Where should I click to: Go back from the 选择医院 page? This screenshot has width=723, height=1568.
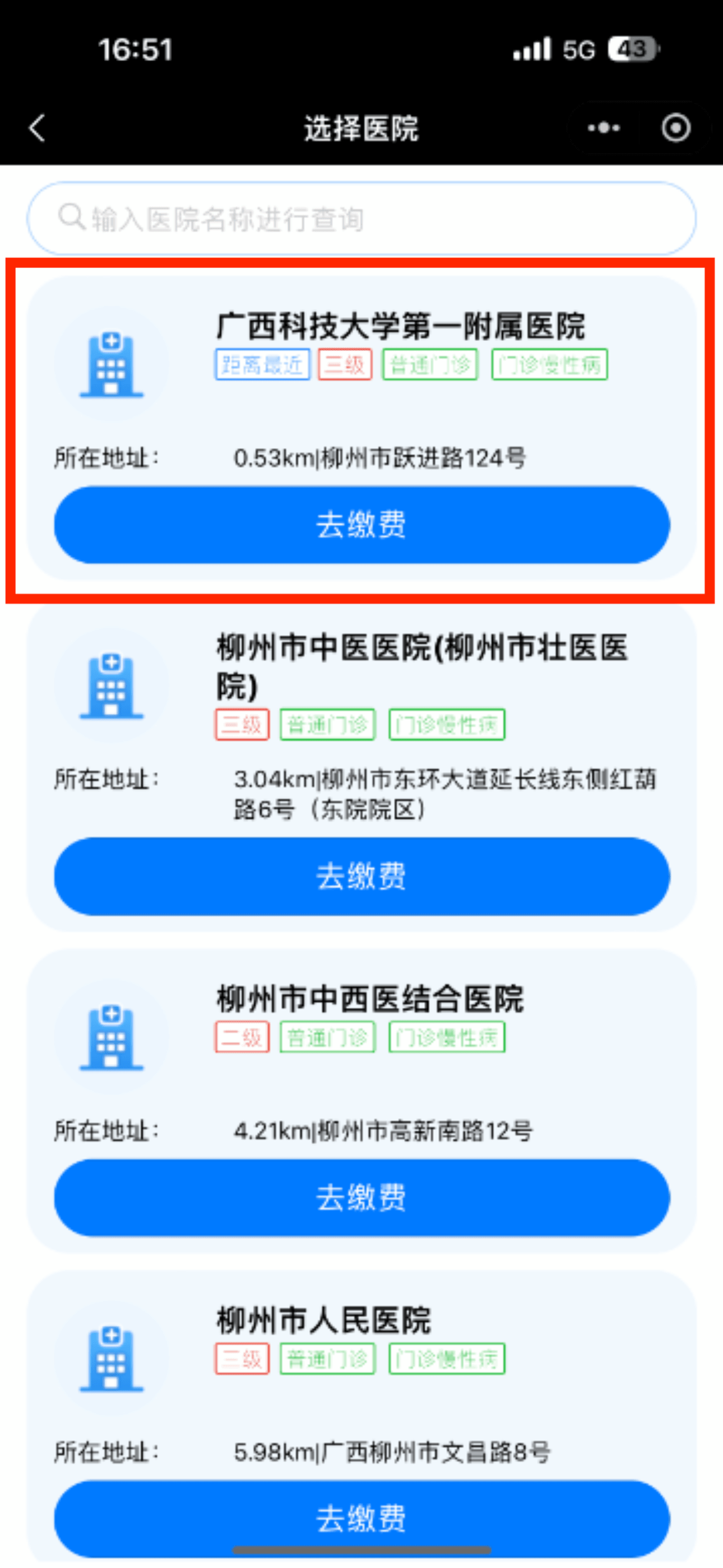tap(38, 128)
